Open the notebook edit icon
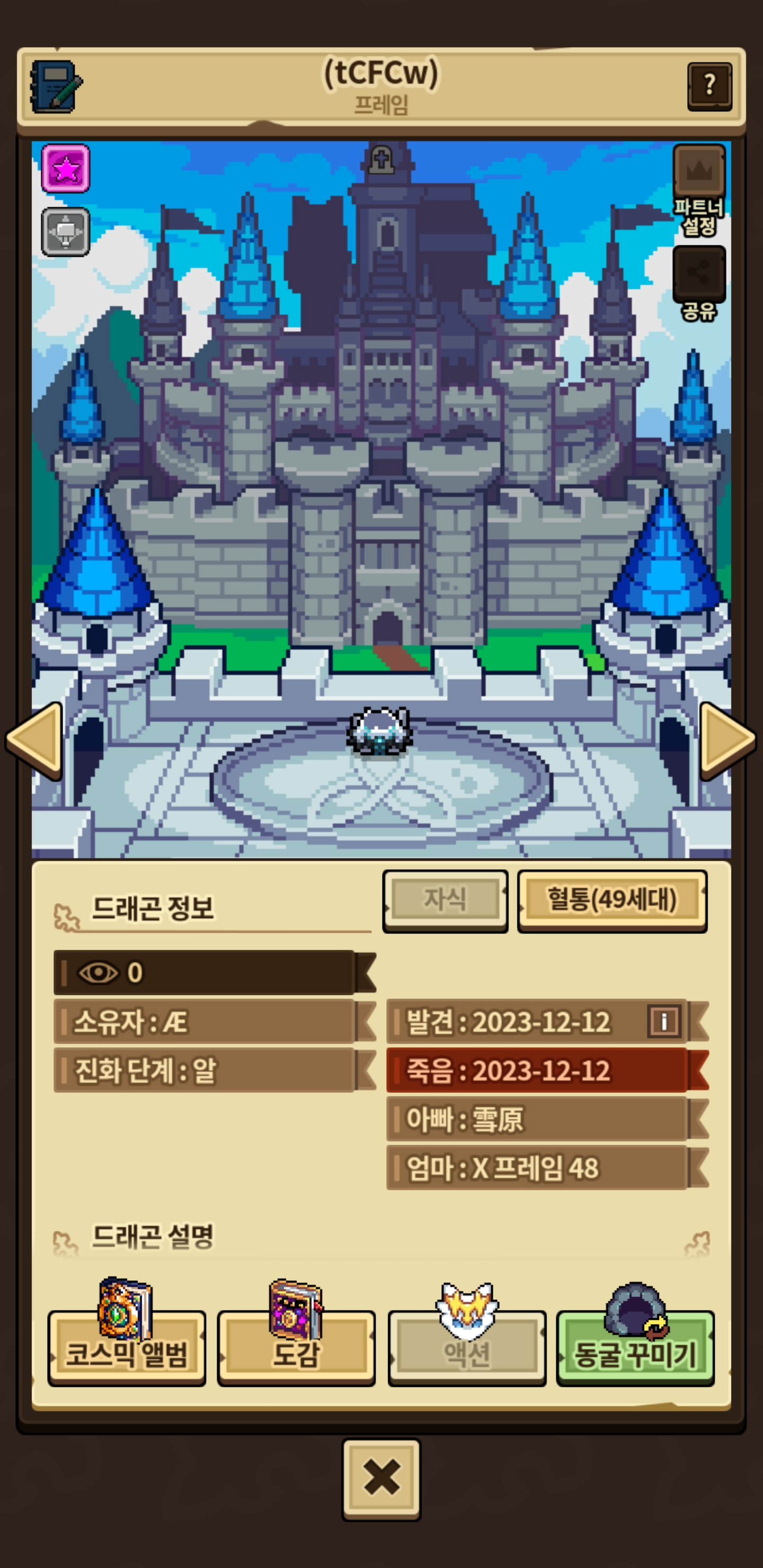 point(56,86)
